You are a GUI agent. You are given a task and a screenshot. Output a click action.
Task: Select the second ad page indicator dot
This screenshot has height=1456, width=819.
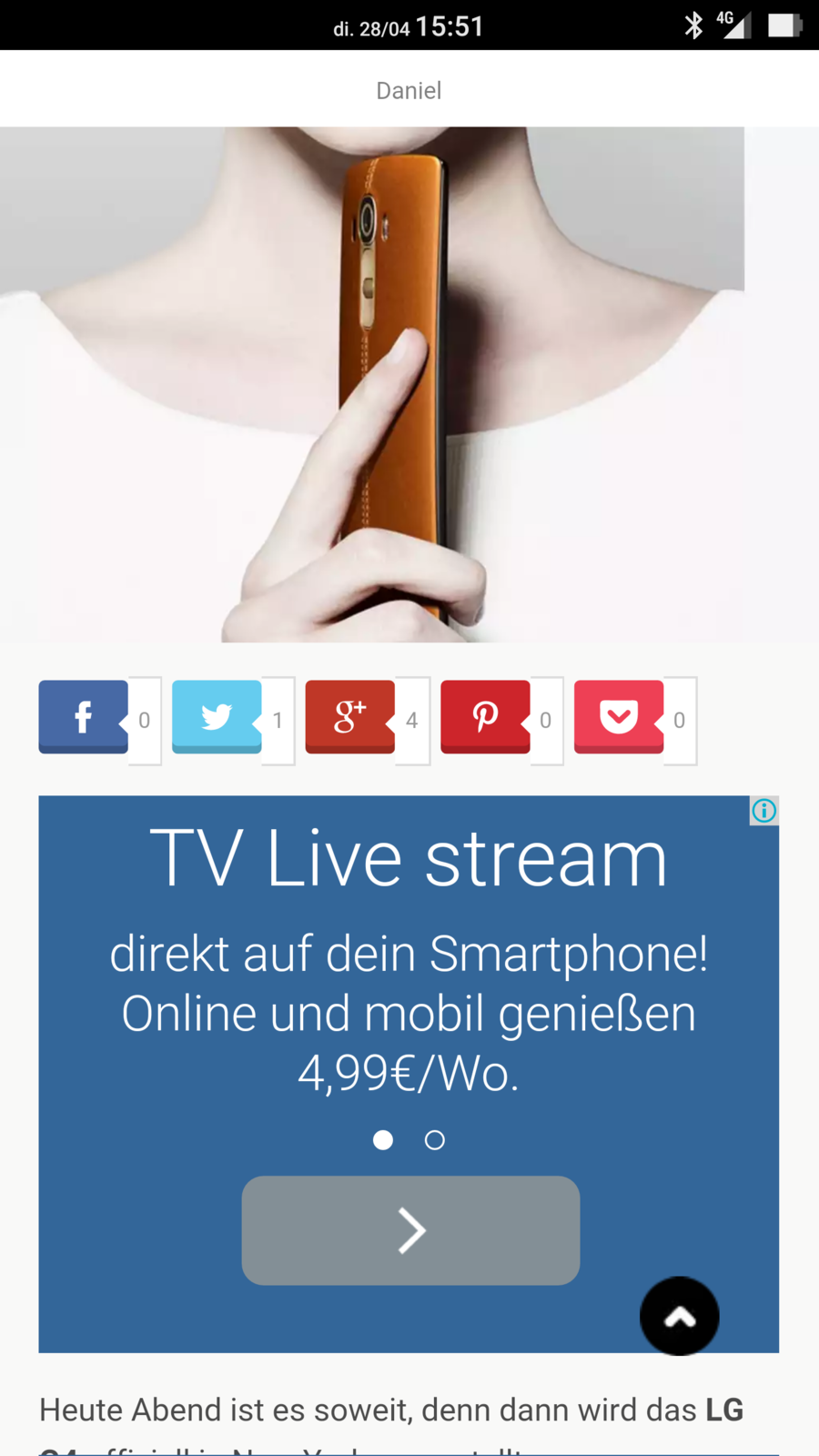(435, 1140)
